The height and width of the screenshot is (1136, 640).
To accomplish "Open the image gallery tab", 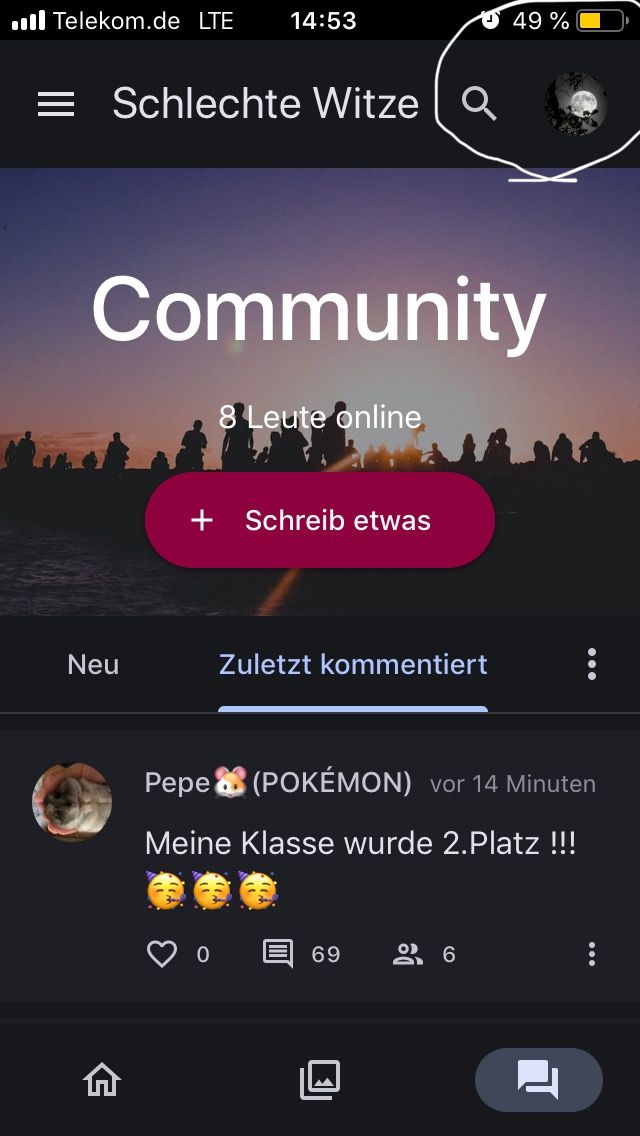I will (320, 1080).
